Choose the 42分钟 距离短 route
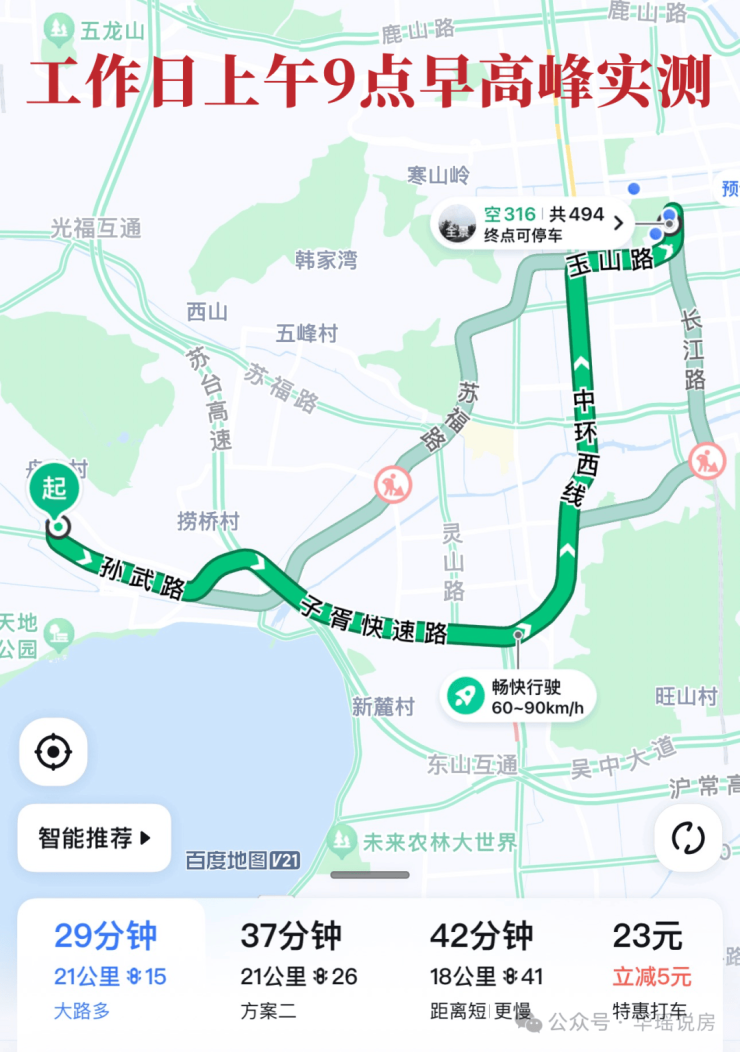The height and width of the screenshot is (1052, 740). pos(486,972)
